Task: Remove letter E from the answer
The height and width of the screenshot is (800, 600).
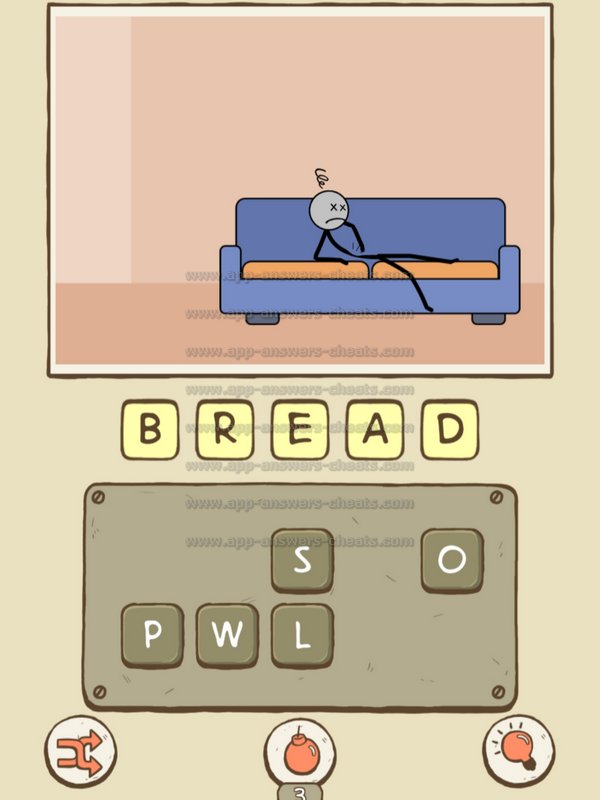Action: 300,430
